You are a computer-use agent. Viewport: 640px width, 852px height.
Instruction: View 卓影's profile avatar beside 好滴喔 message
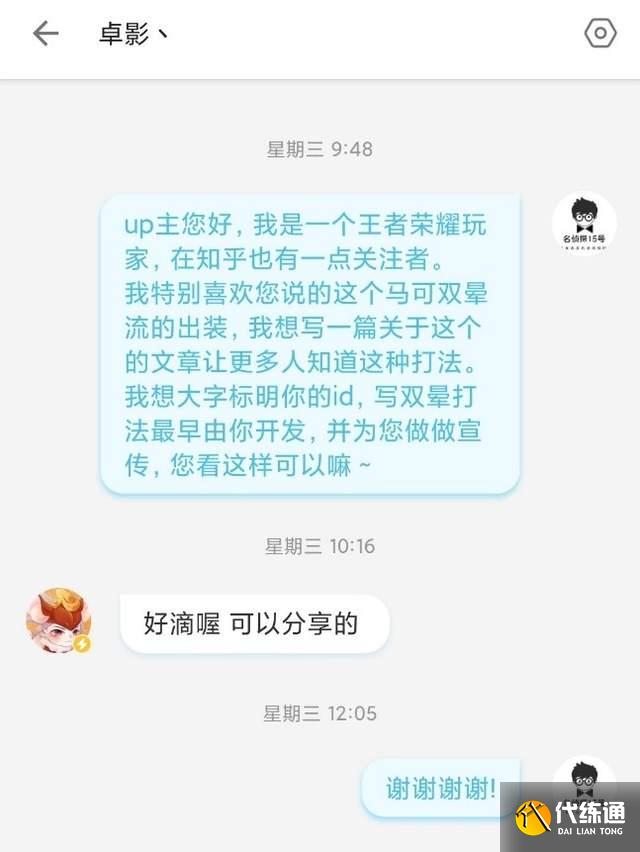pyautogui.click(x=59, y=621)
